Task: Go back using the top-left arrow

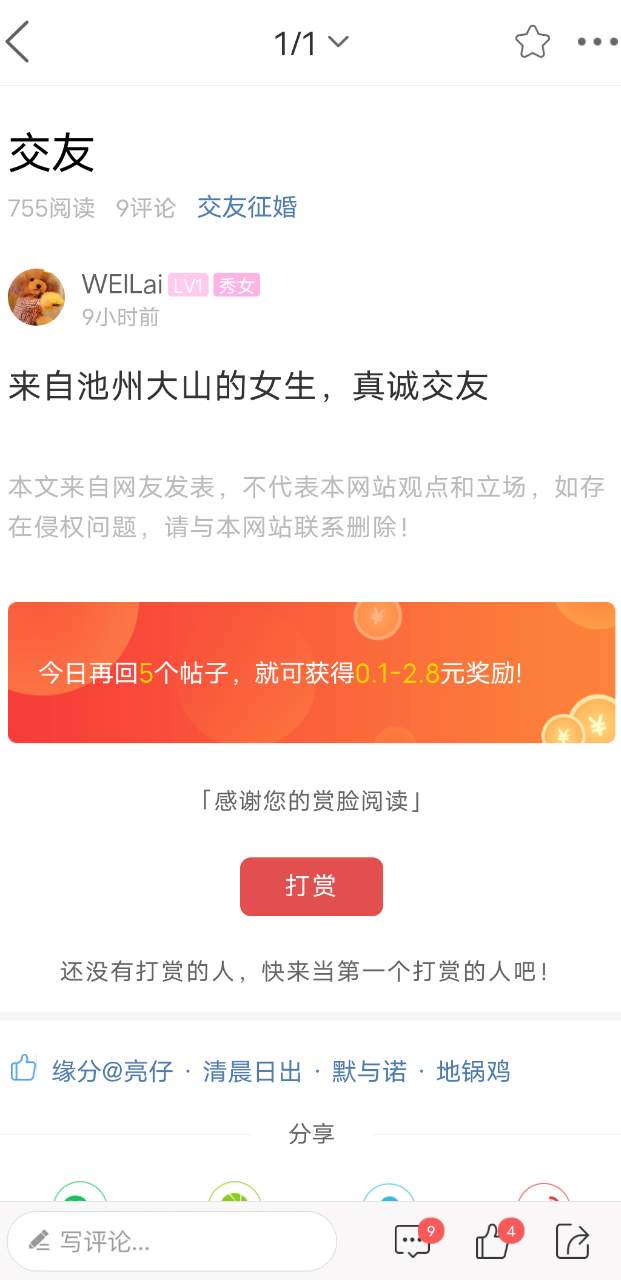Action: (x=18, y=42)
